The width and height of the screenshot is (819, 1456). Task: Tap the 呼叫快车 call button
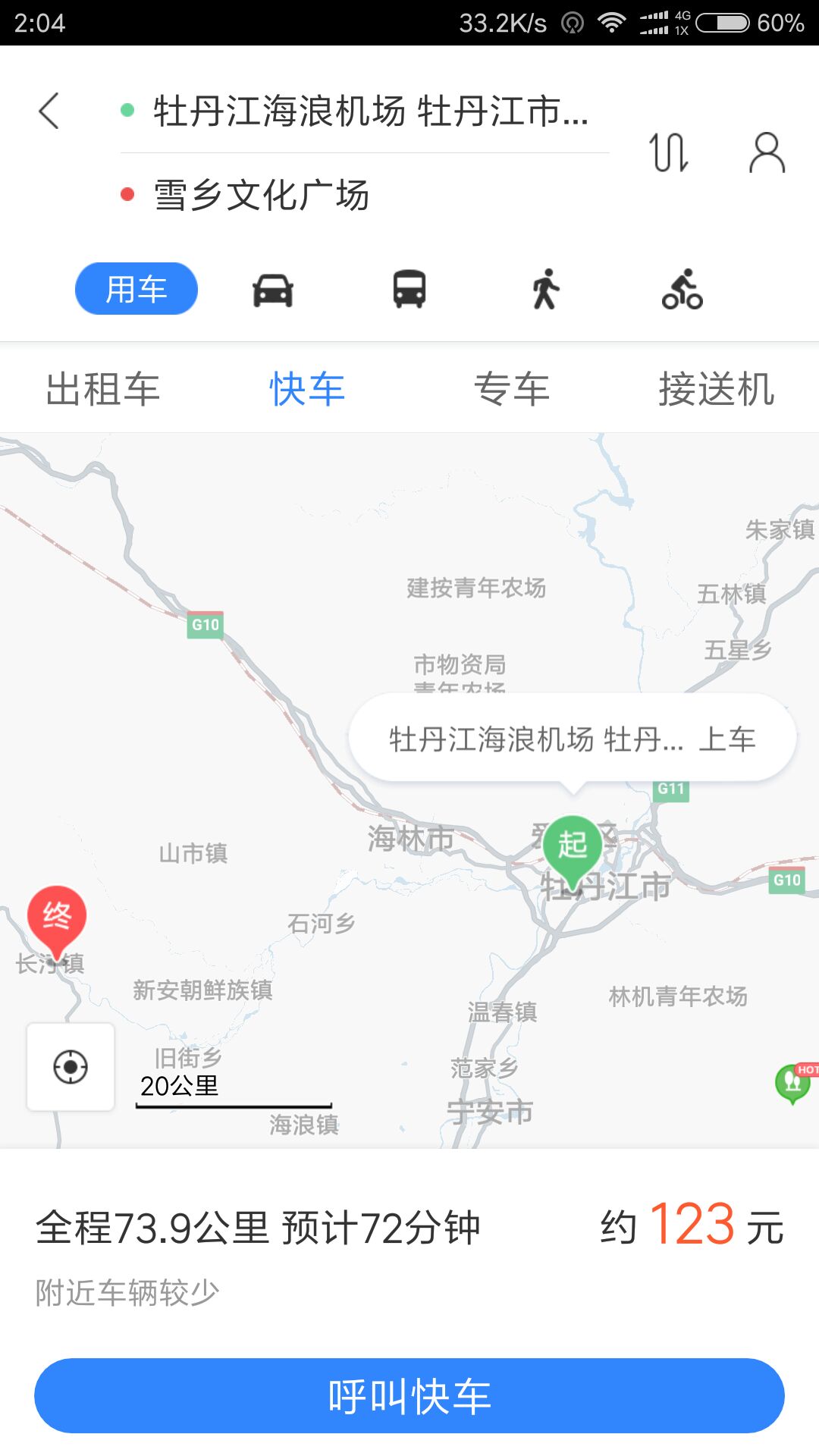409,1396
